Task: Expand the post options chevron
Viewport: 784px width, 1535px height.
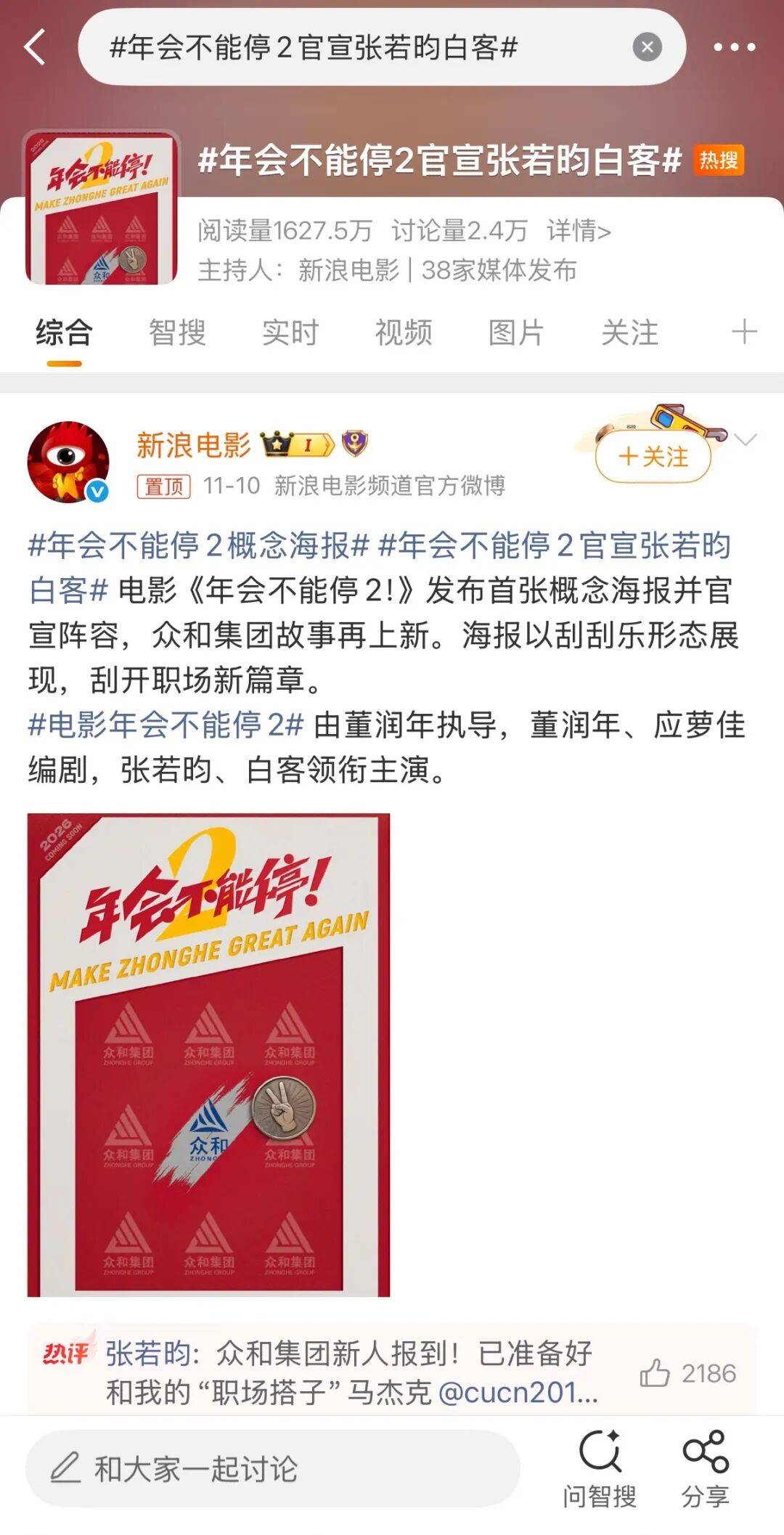Action: pyautogui.click(x=746, y=440)
